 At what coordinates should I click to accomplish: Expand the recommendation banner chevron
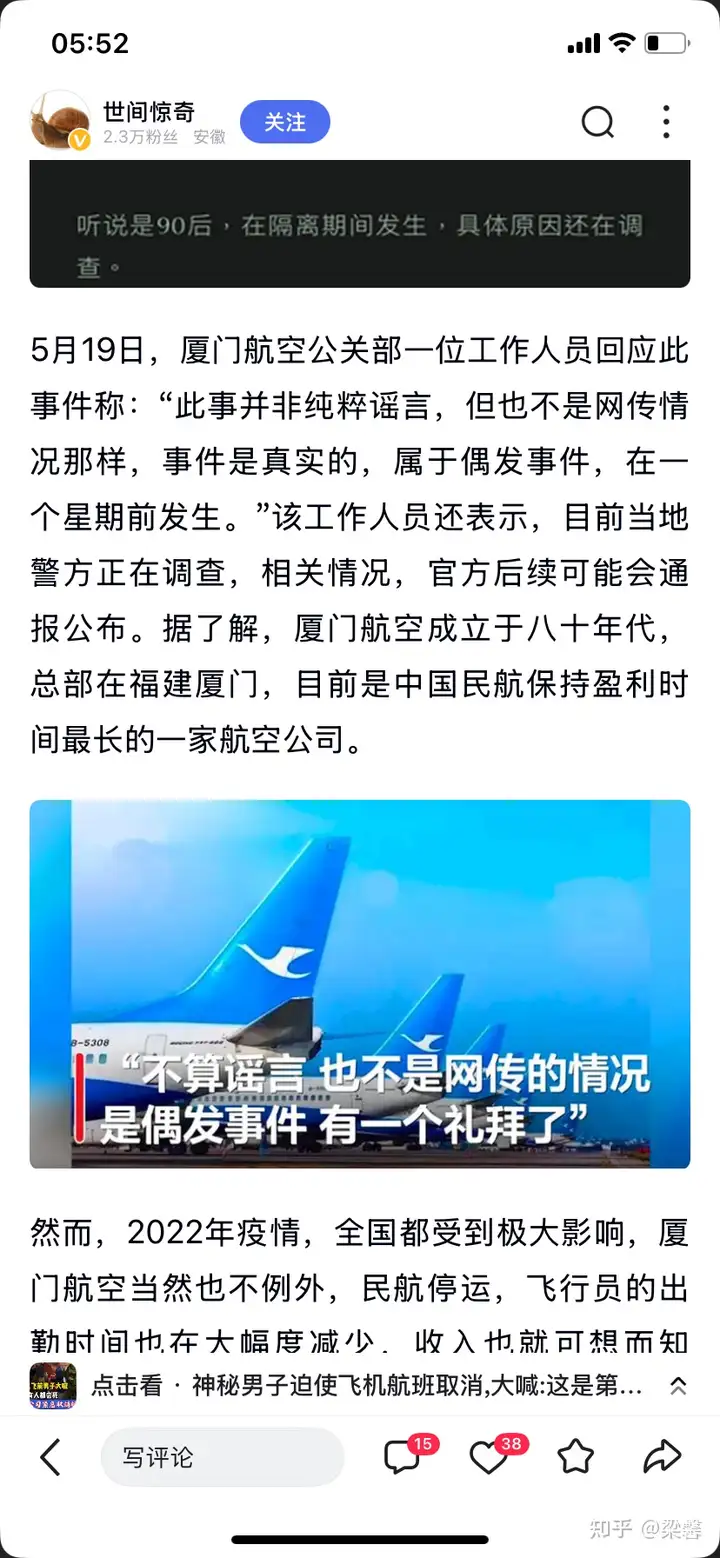click(x=678, y=1386)
